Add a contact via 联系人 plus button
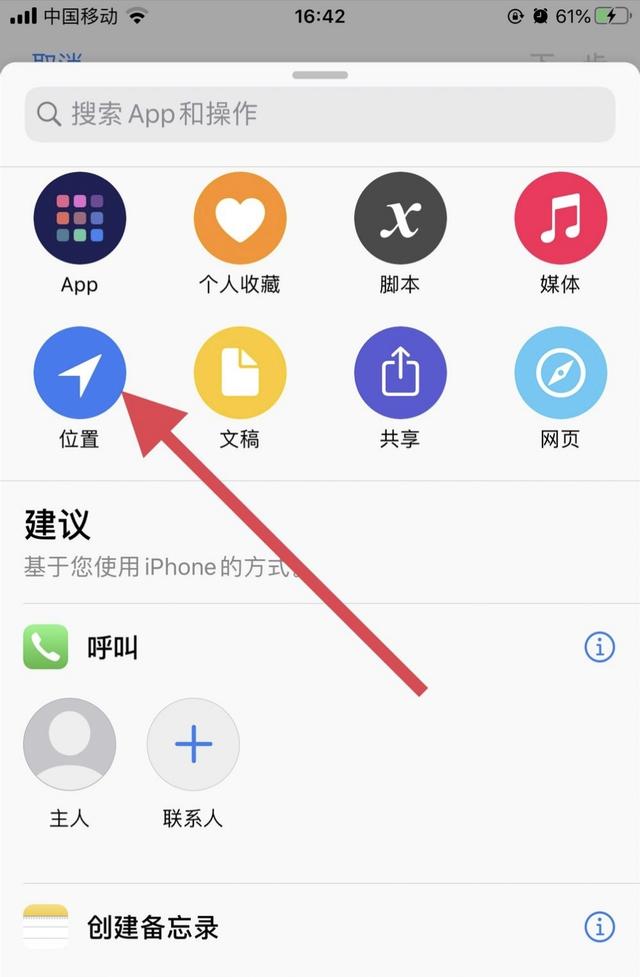 tap(193, 745)
